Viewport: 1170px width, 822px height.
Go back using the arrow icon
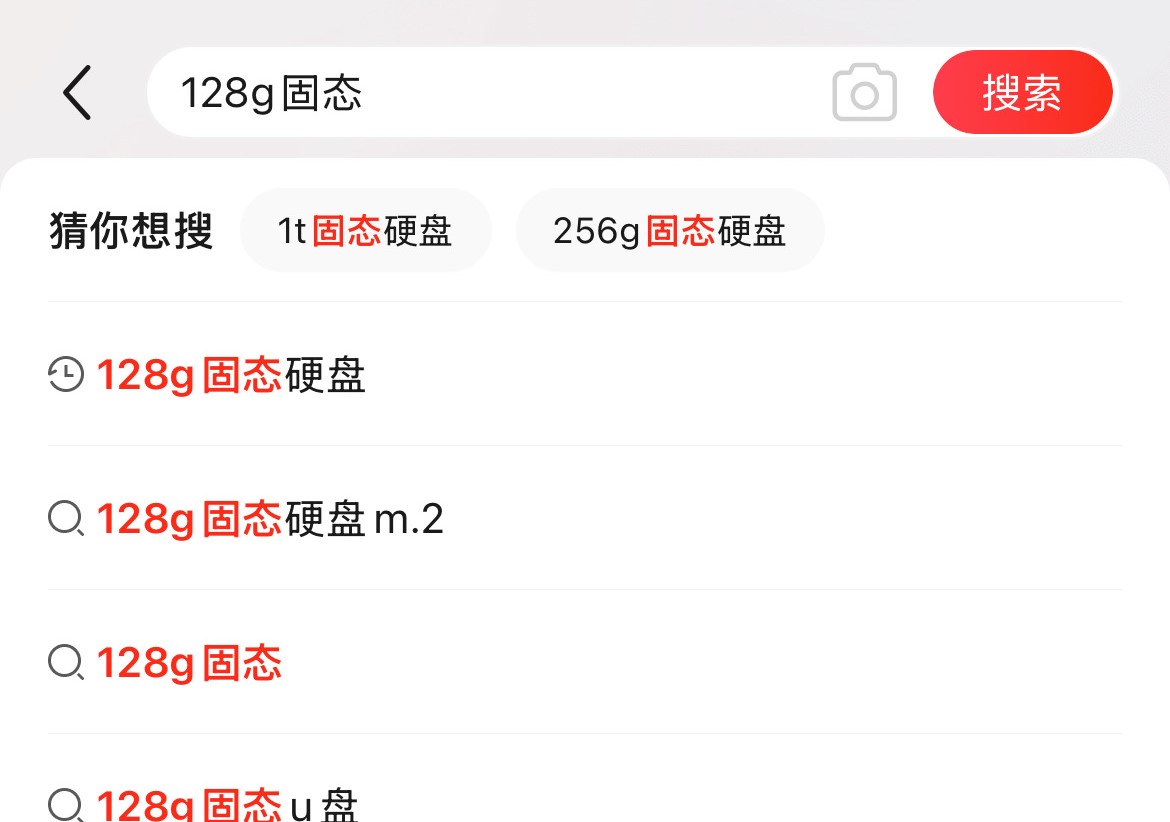point(77,93)
